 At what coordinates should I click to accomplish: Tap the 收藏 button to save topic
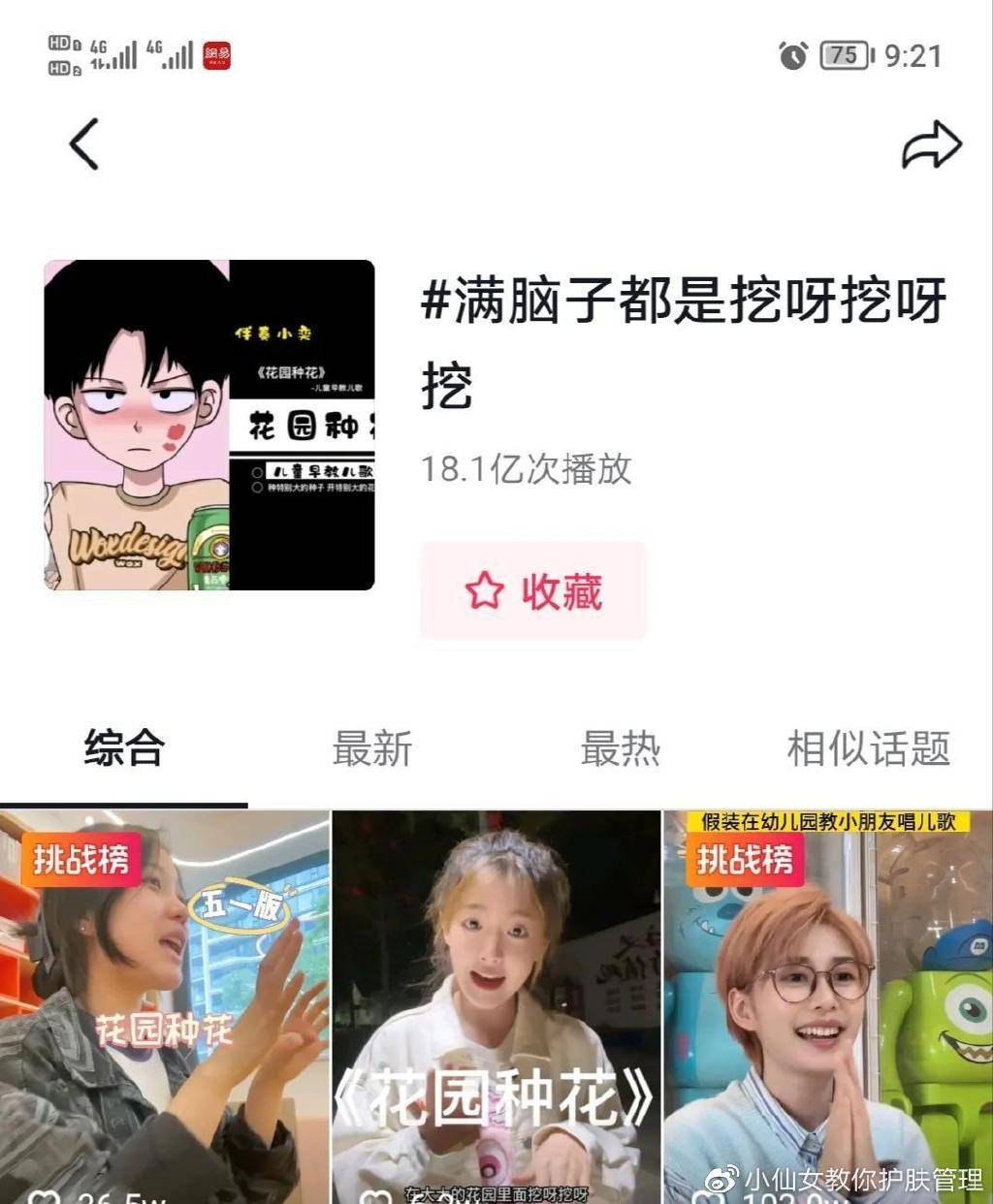(x=532, y=590)
